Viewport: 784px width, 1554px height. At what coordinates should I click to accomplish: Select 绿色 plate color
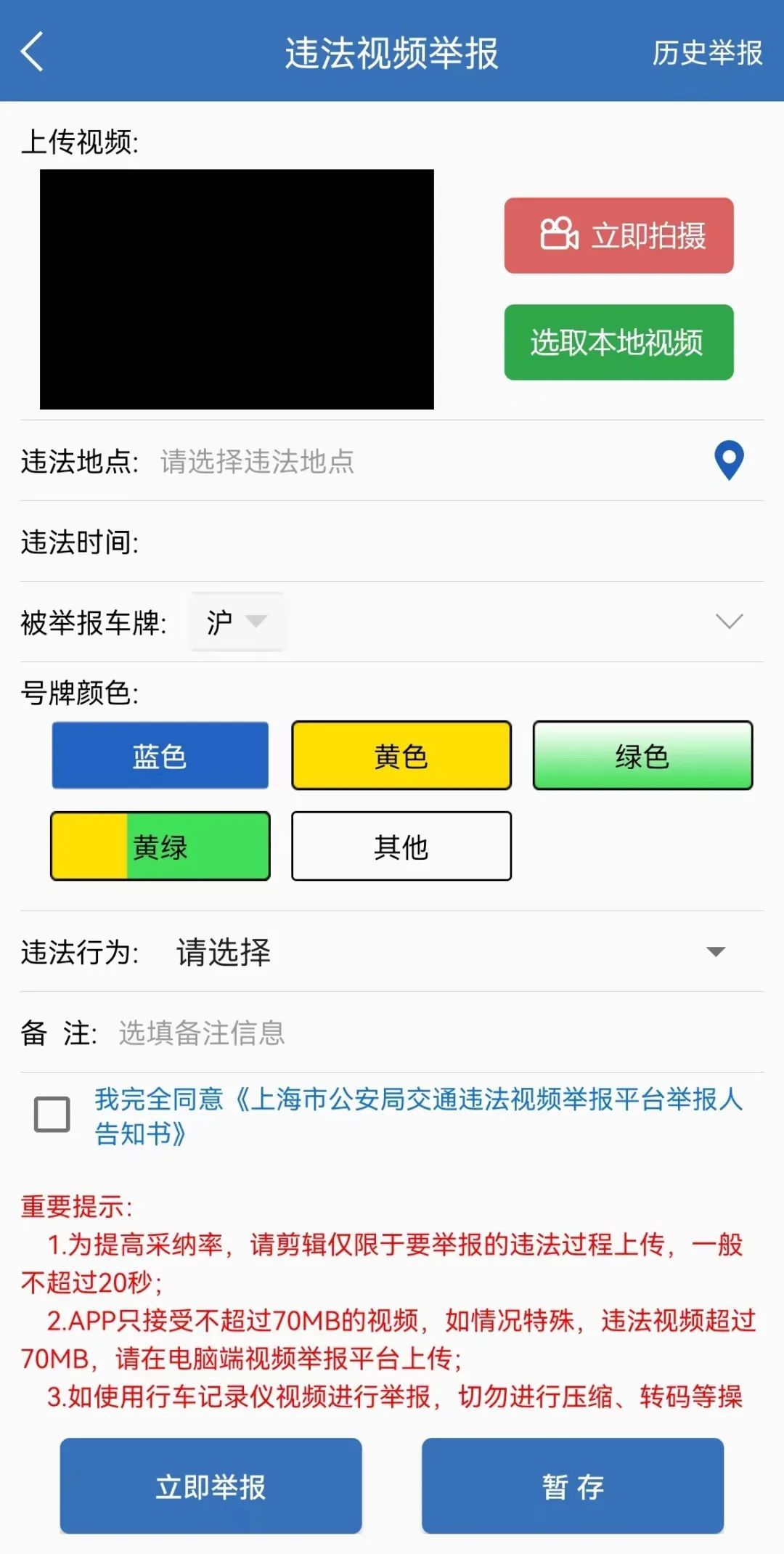(x=642, y=756)
